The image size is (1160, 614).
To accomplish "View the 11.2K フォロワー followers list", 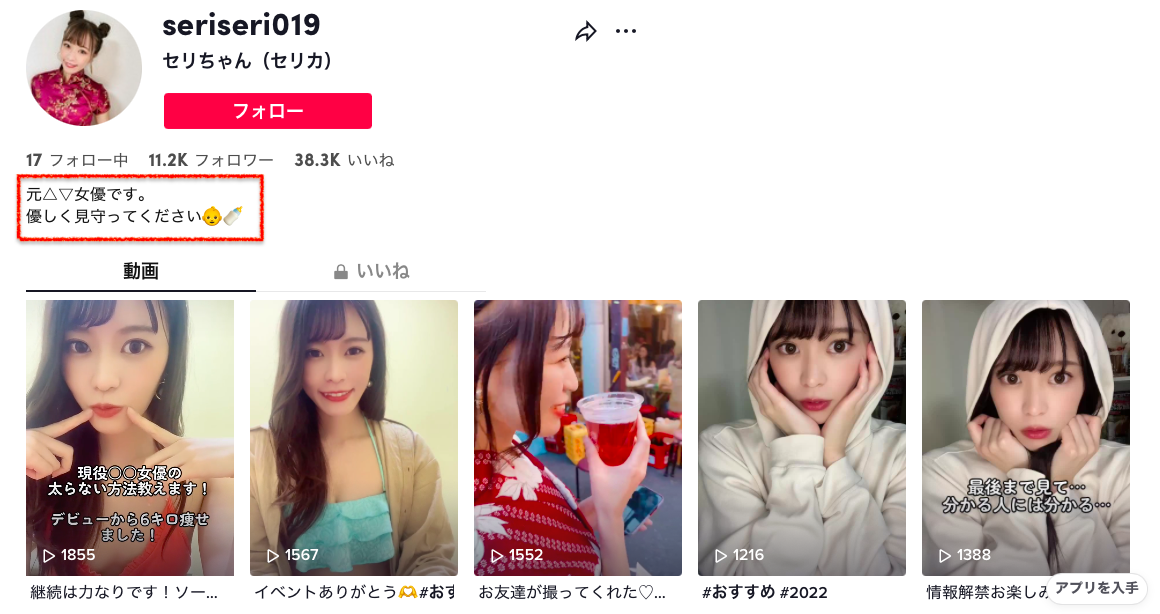I will coord(211,160).
